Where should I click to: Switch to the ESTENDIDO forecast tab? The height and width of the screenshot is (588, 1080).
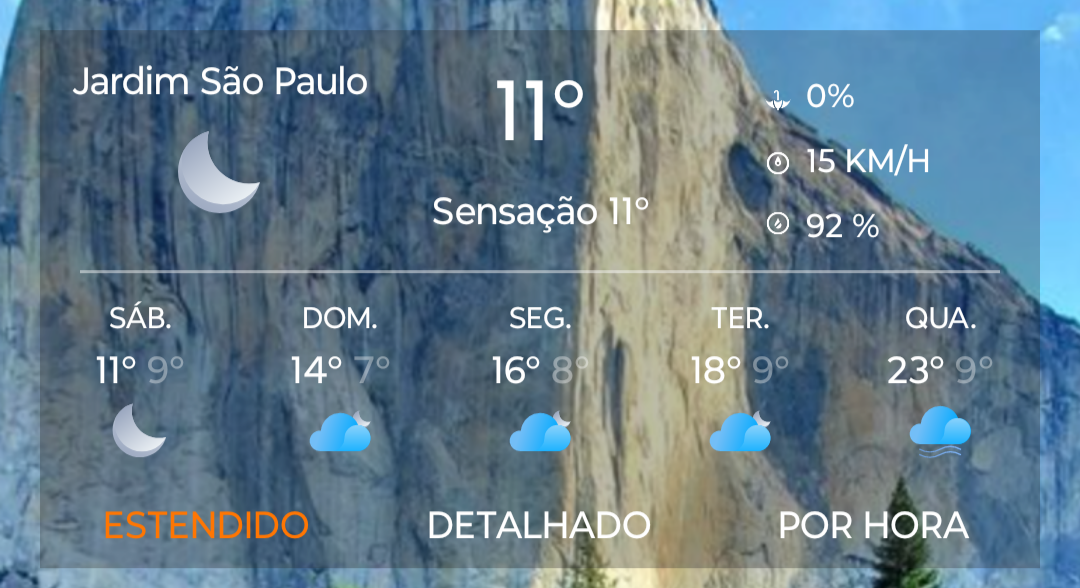[x=205, y=525]
